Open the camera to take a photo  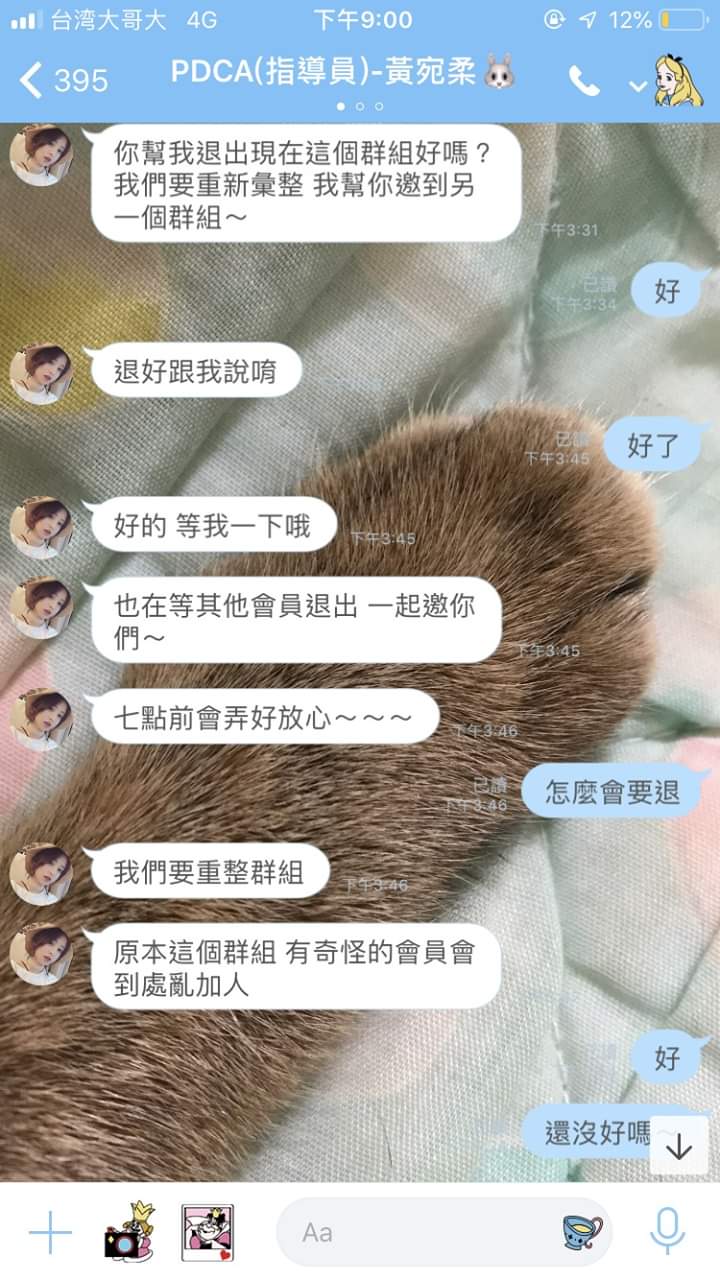(x=130, y=1232)
